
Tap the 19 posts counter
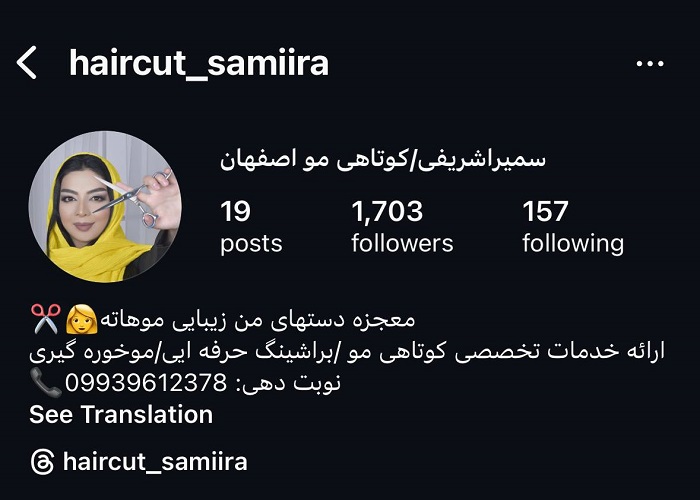[x=251, y=227]
